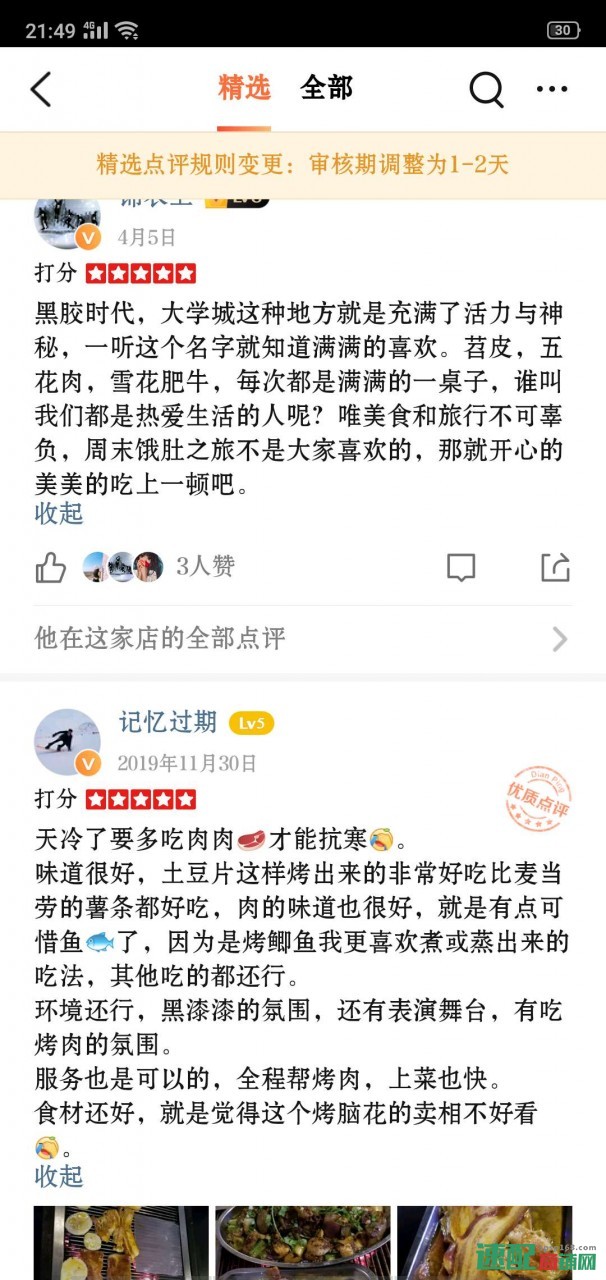Open the 记忆过期 username
606x1280 pixels.
(167, 722)
